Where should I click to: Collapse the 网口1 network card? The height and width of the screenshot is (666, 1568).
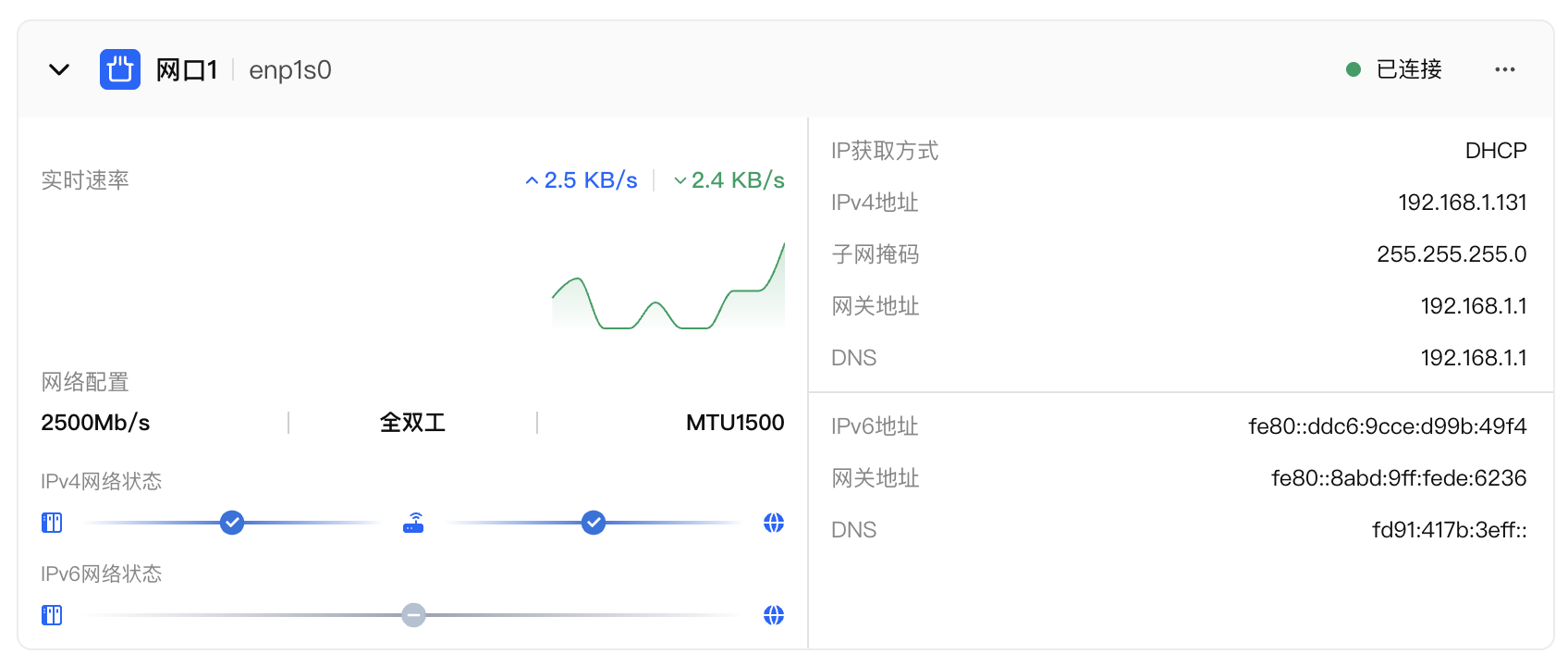click(x=59, y=70)
